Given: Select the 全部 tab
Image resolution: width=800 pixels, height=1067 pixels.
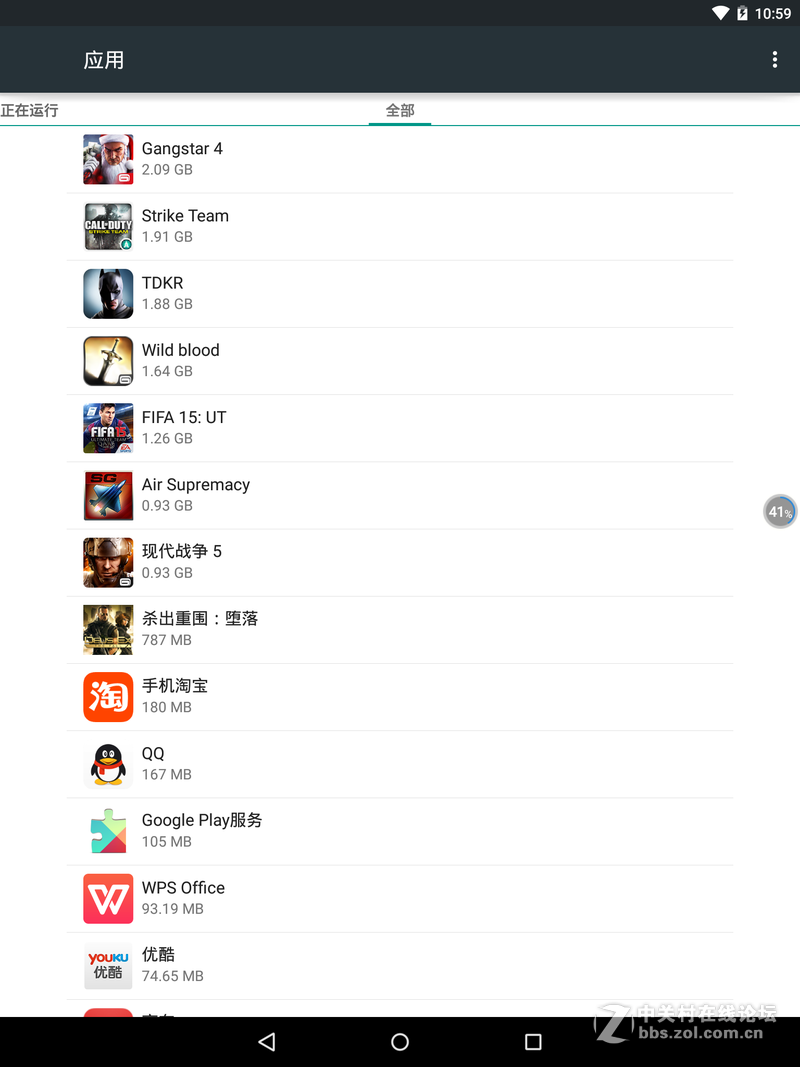Looking at the screenshot, I should pyautogui.click(x=400, y=110).
